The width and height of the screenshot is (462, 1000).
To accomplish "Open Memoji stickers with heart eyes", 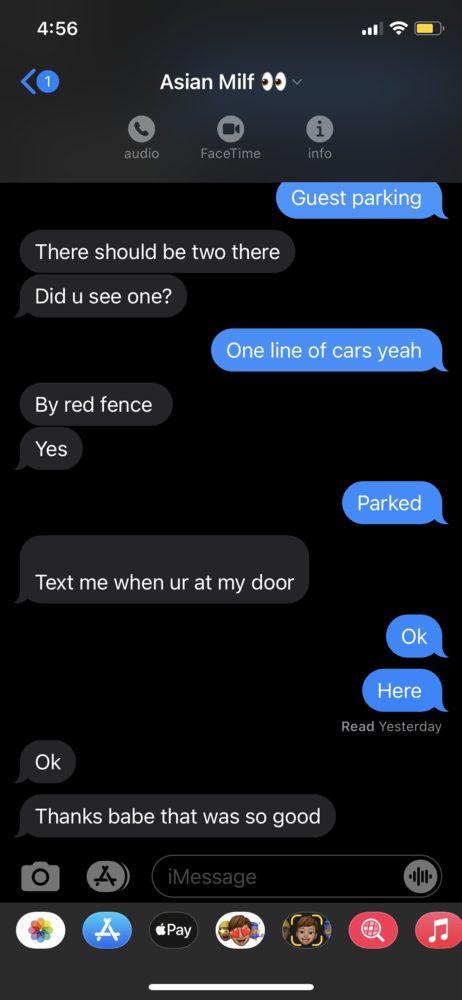I will click(x=241, y=930).
